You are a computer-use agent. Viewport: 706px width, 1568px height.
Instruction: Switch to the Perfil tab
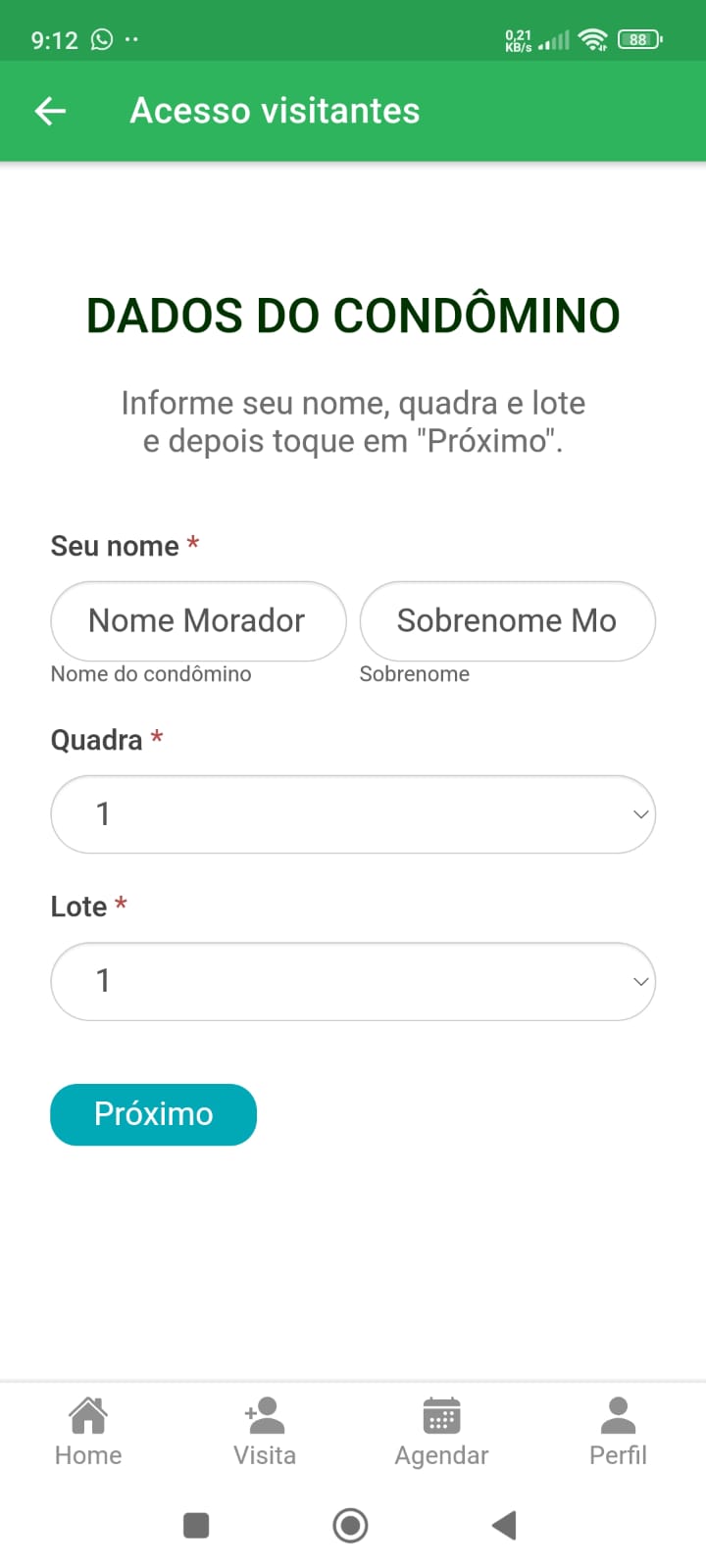tap(618, 1432)
